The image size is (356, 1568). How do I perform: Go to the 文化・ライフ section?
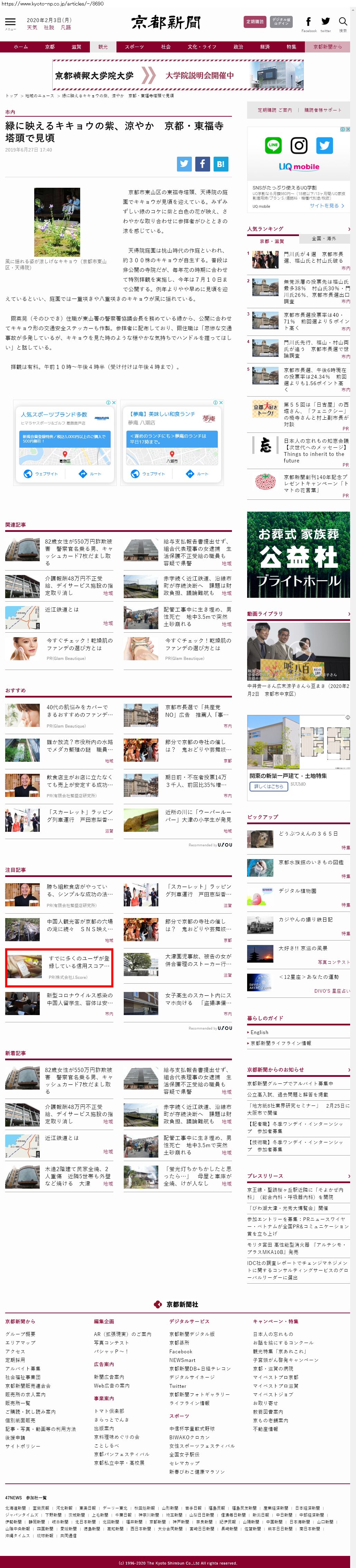(x=202, y=47)
